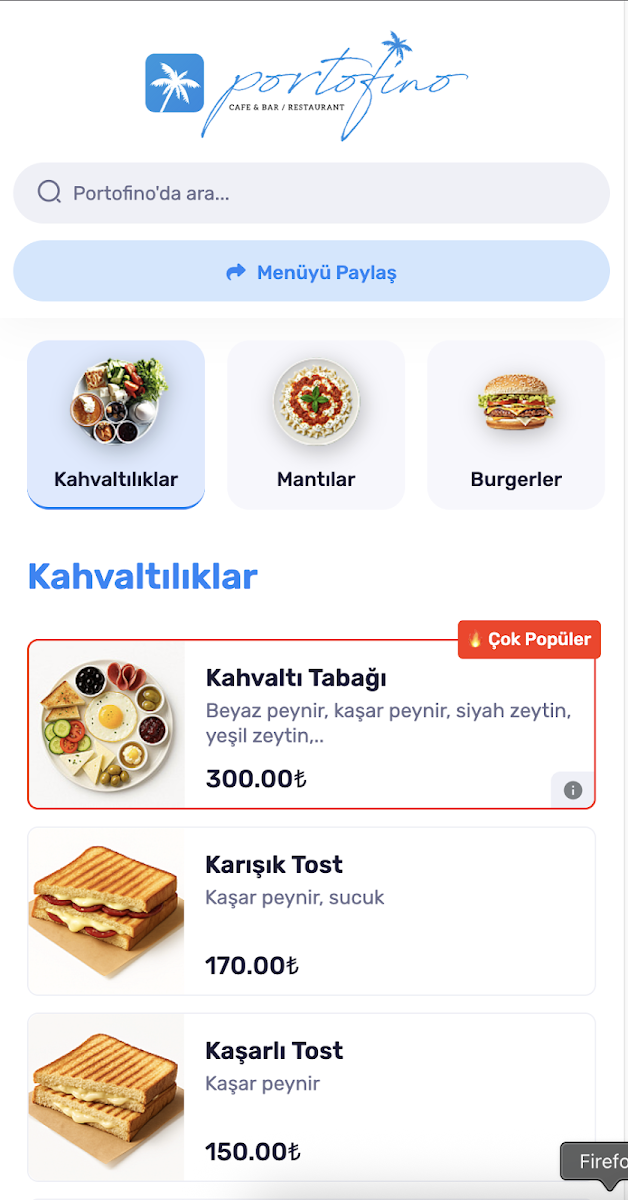628x1200 pixels.
Task: Tap the Portofino'da ara search field
Action: coord(320,193)
